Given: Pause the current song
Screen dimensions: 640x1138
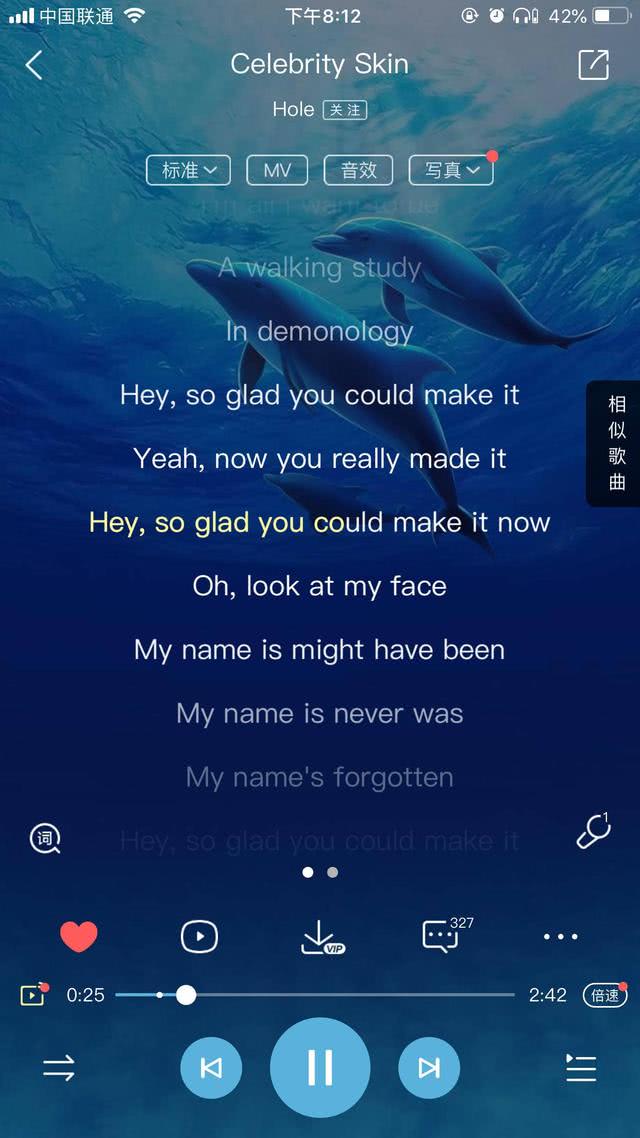Looking at the screenshot, I should pyautogui.click(x=320, y=1068).
